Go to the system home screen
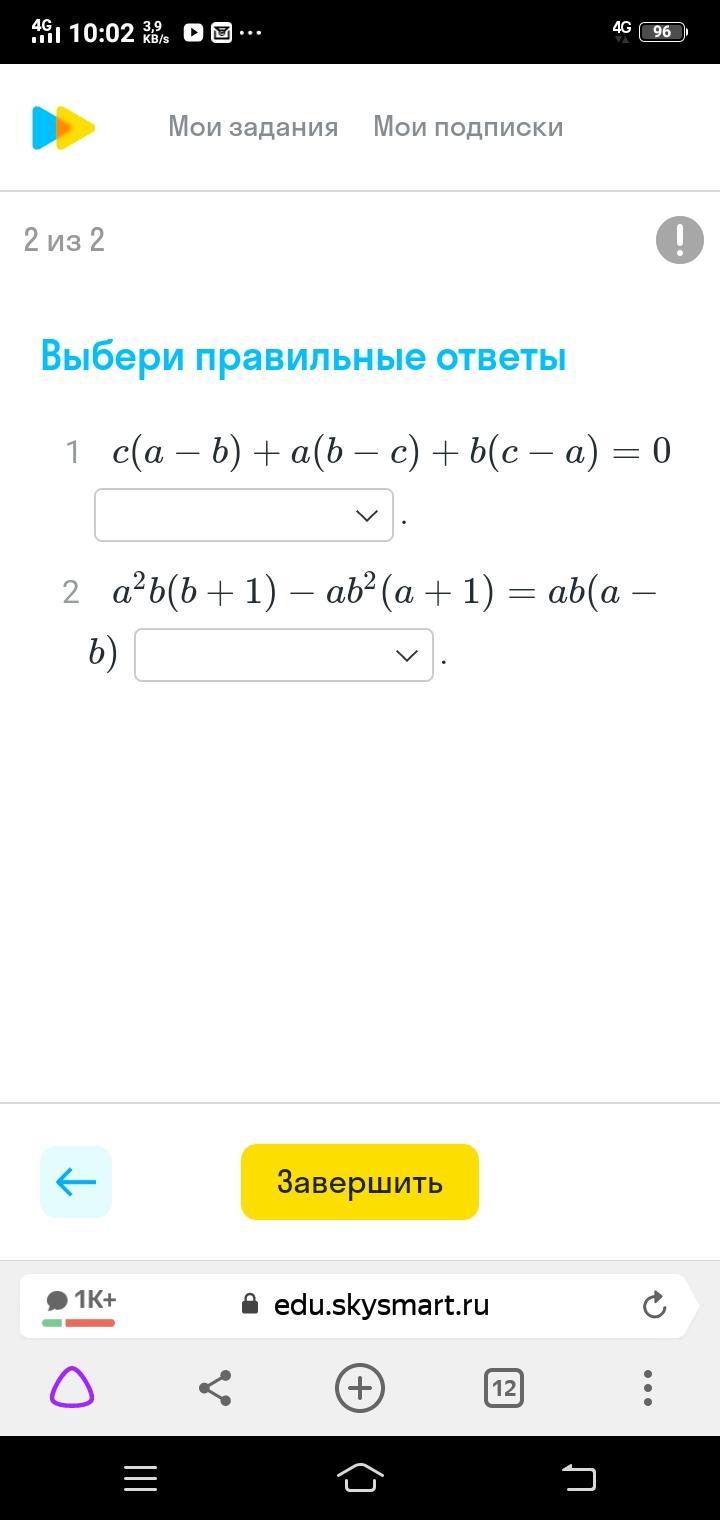The image size is (720, 1520). click(x=360, y=1477)
